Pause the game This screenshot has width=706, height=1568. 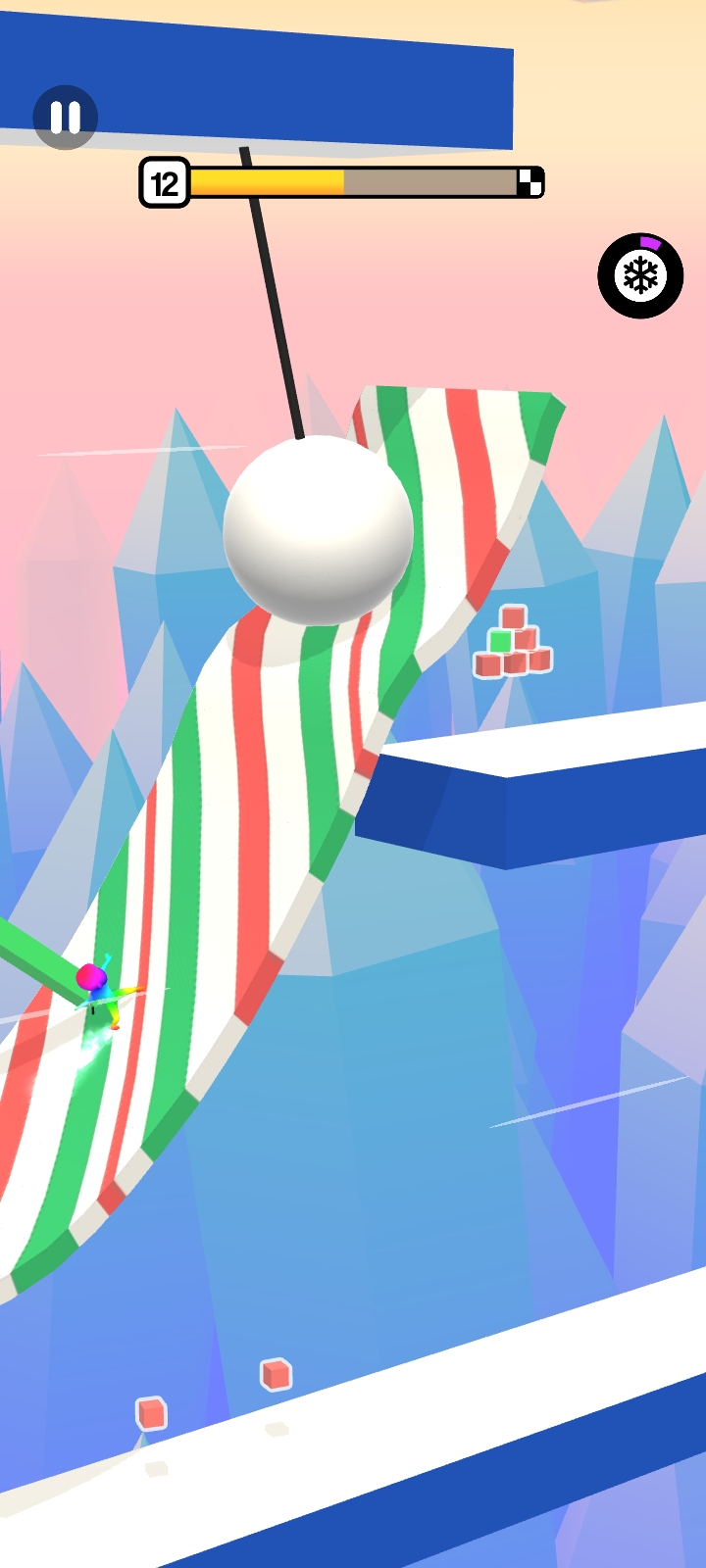[65, 118]
